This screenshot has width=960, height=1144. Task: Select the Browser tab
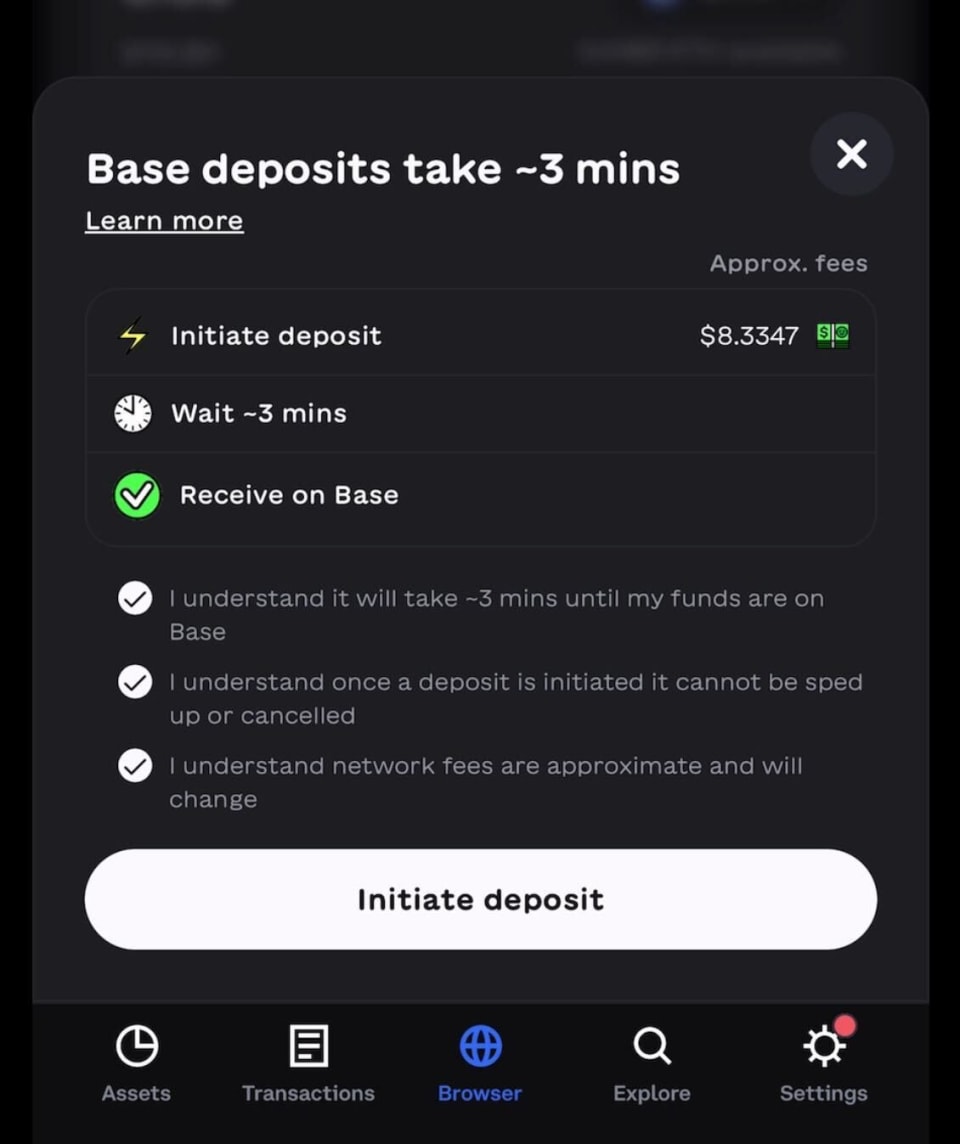click(480, 1064)
